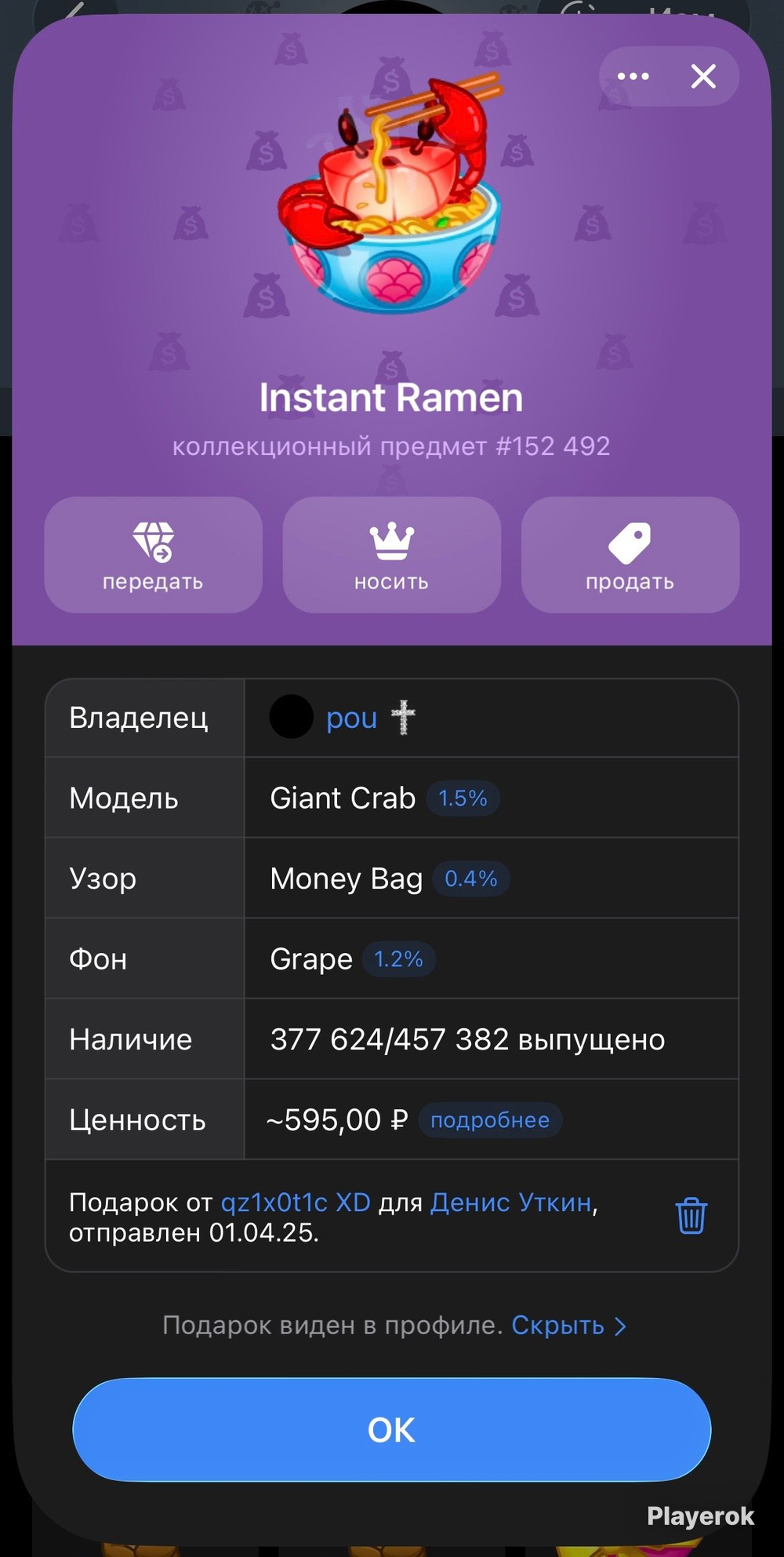Tap the передать transfer button
The image size is (784, 1557).
[153, 555]
